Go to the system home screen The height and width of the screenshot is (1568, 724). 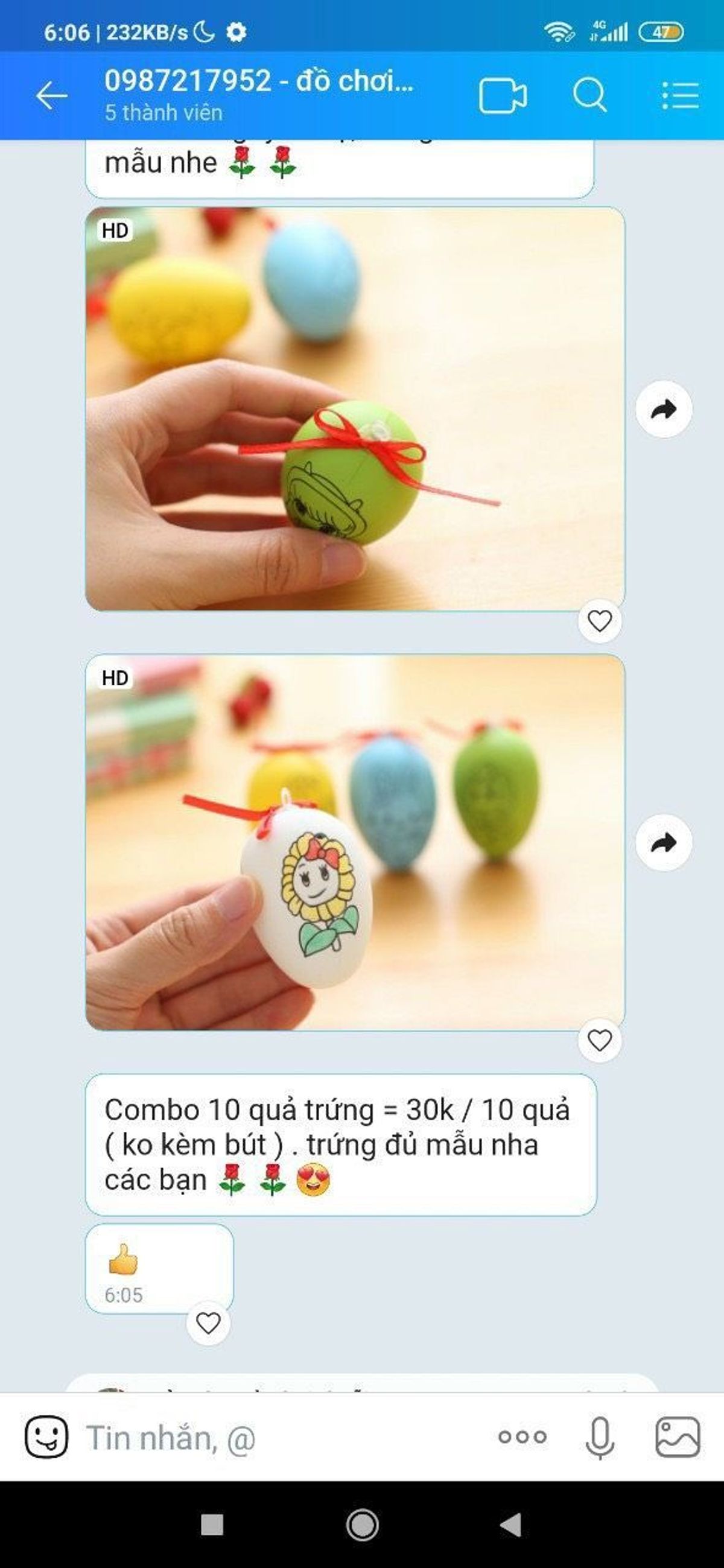(x=363, y=1525)
